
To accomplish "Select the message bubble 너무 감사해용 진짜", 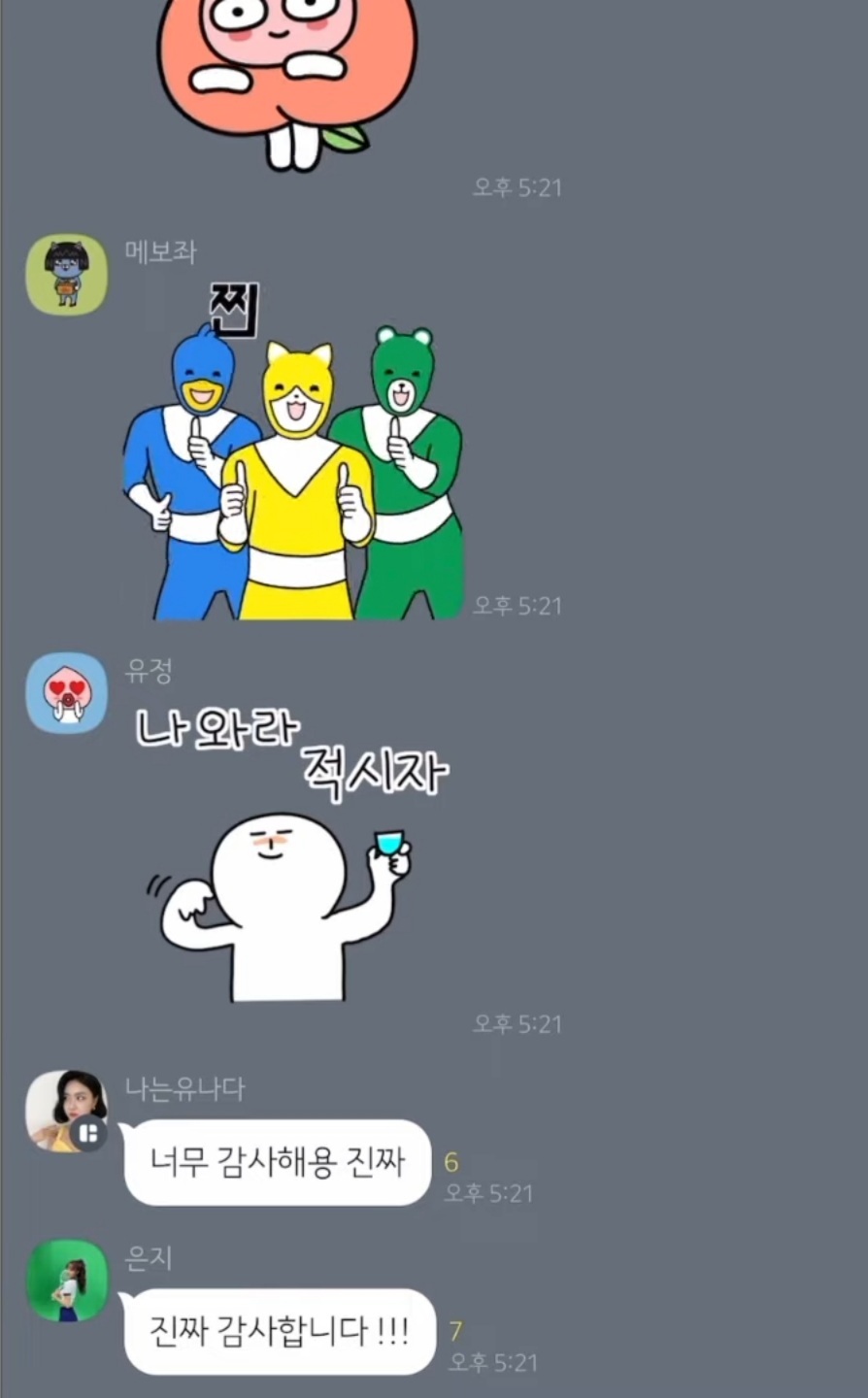I will click(275, 1163).
